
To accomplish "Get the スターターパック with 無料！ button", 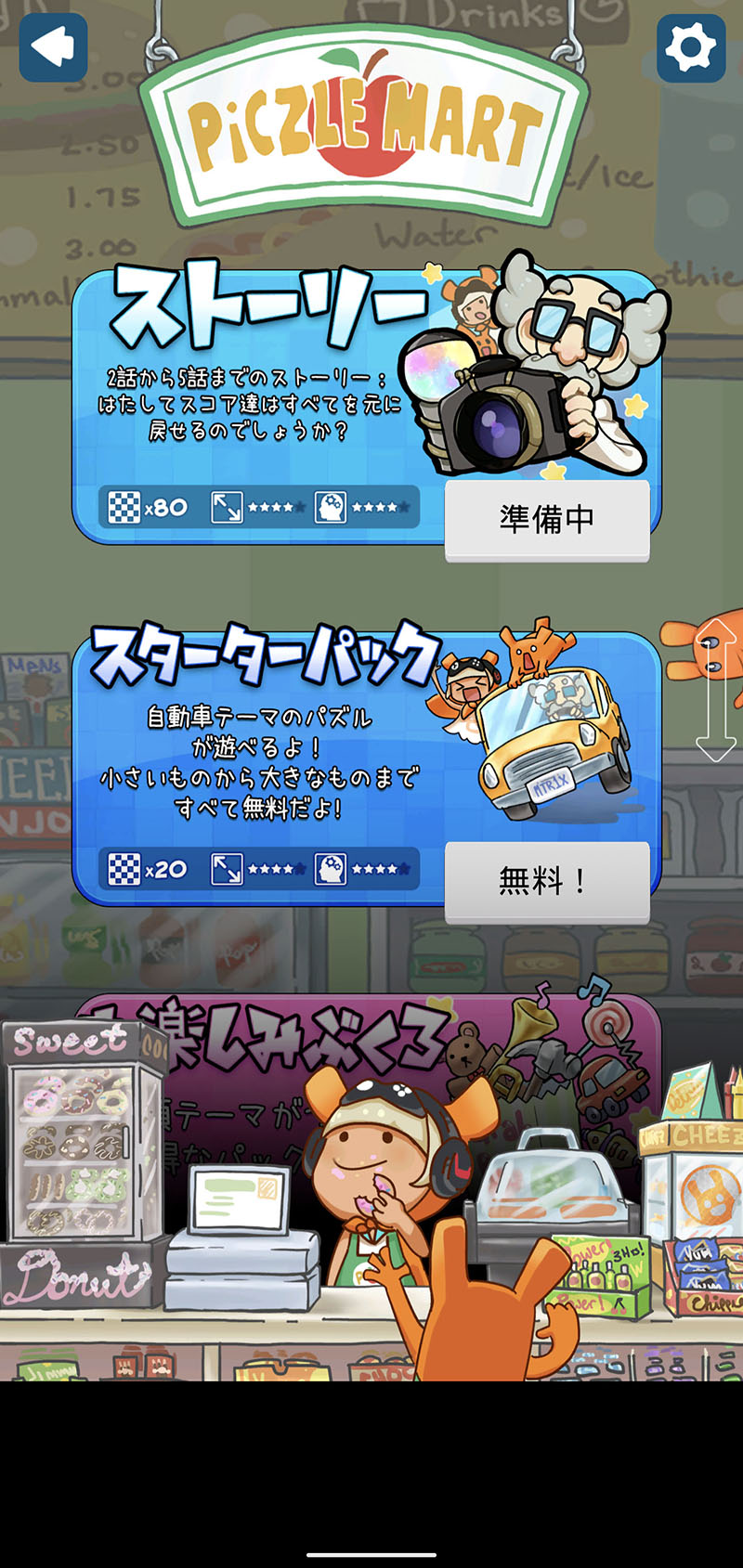I will (547, 880).
